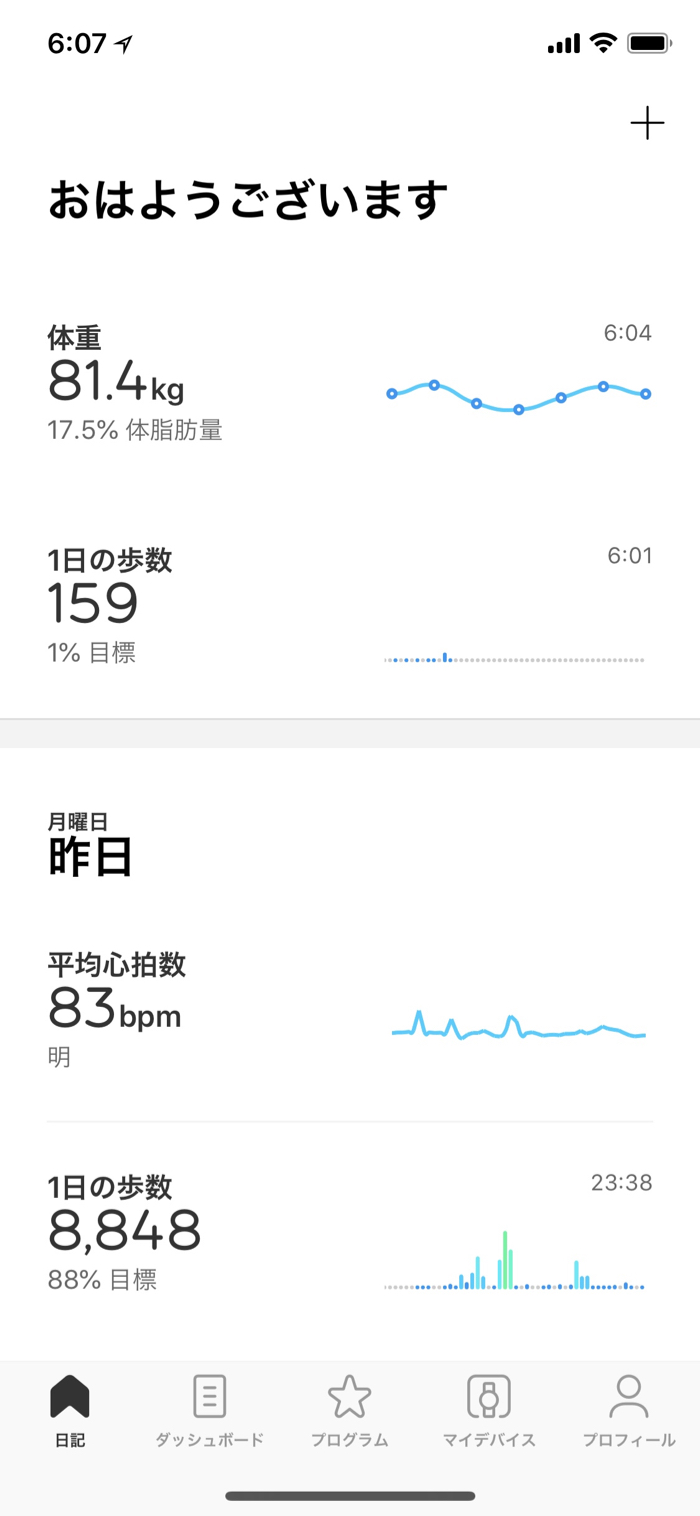The image size is (700, 1516).
Task: Open today's 1日の歩数 159 entry
Action: pyautogui.click(x=350, y=607)
